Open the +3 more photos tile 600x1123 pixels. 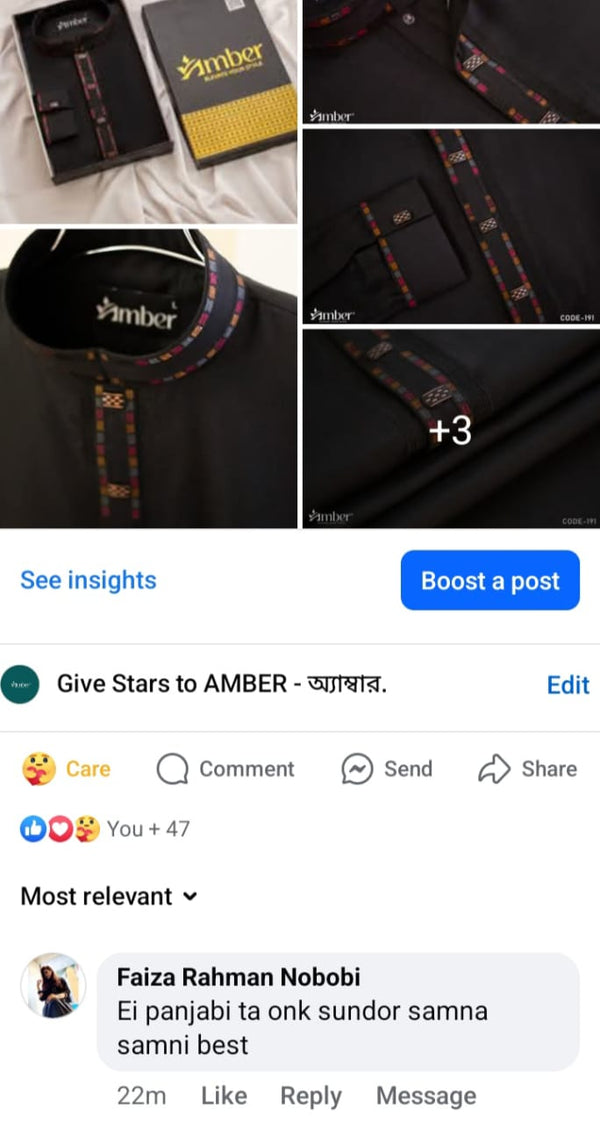click(x=451, y=429)
